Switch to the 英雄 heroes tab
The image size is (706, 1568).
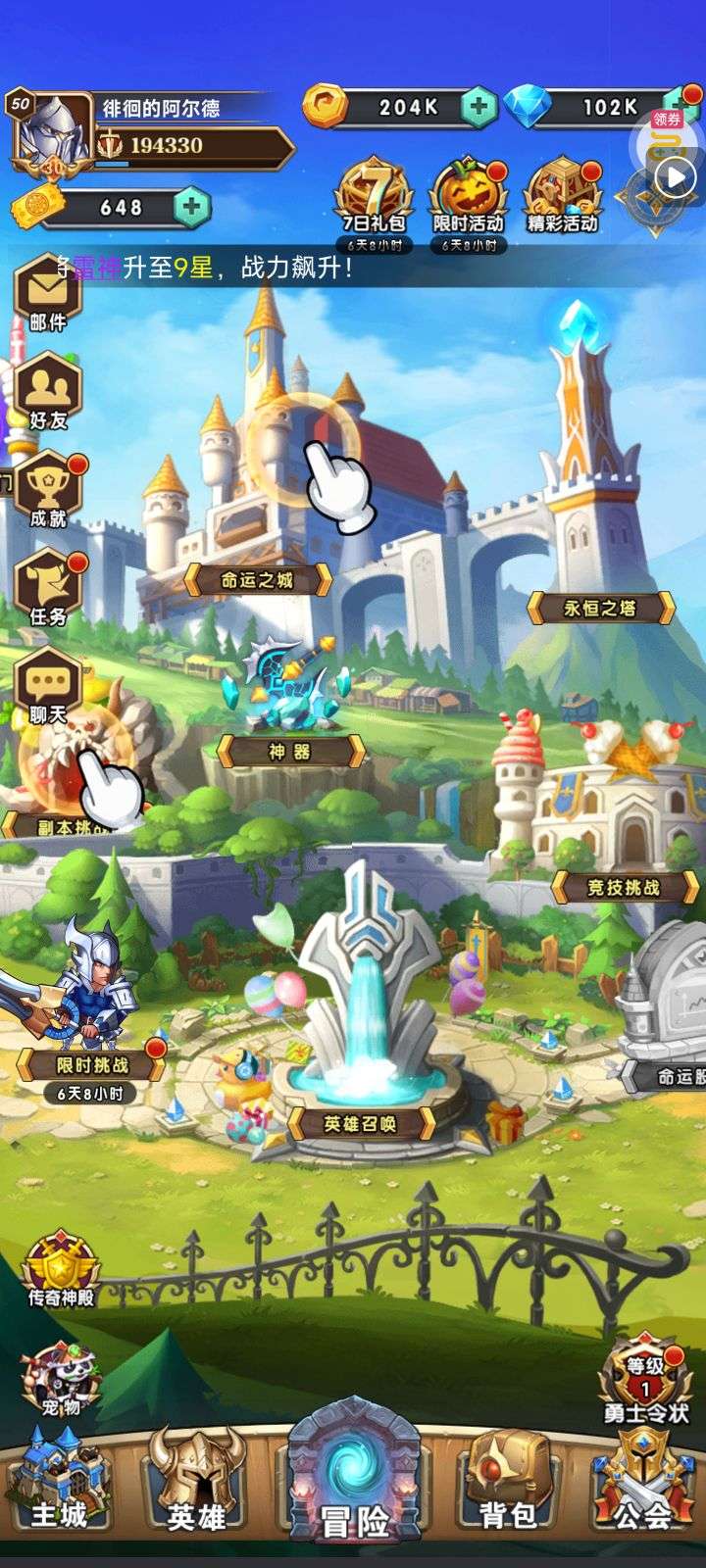coord(197,1480)
